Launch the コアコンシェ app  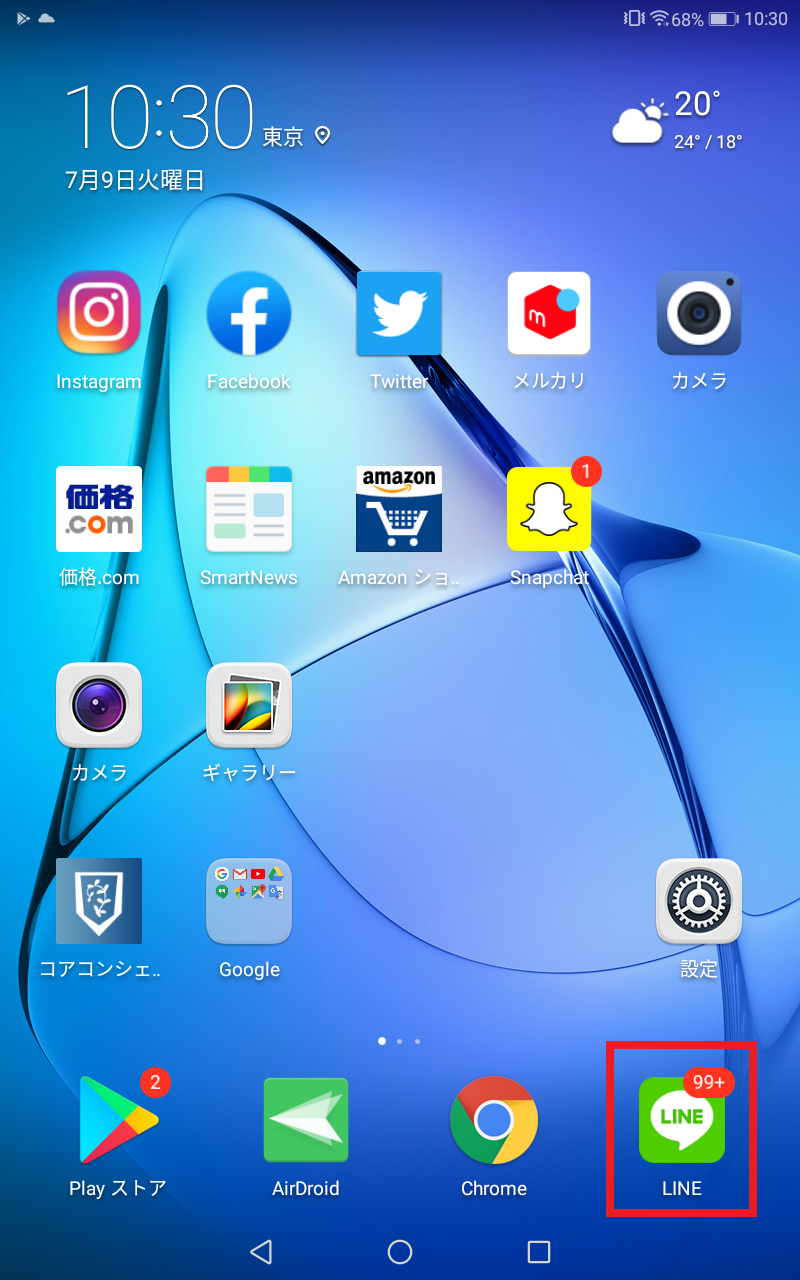click(99, 901)
